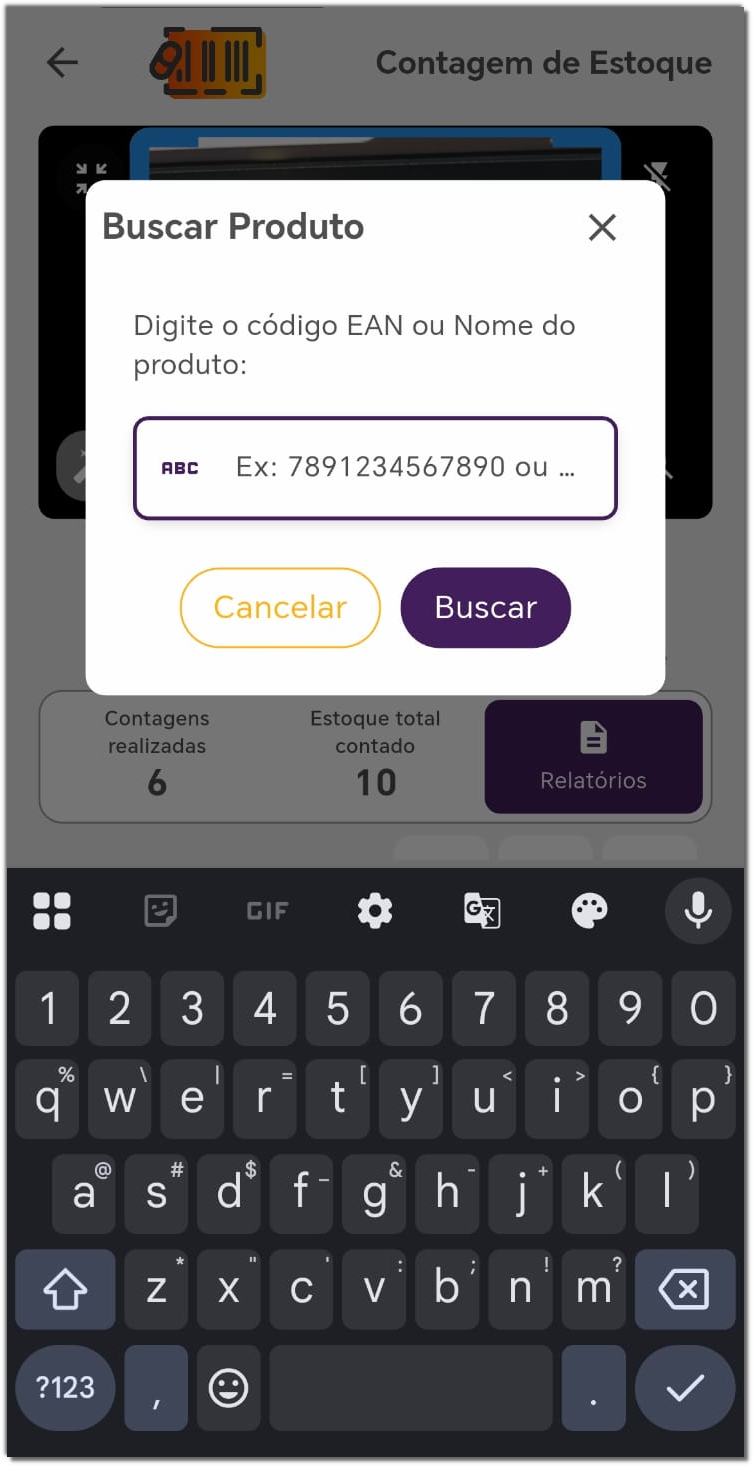Image resolution: width=753 pixels, height=1466 pixels.
Task: Open the emoji keyboard
Action: pyautogui.click(x=229, y=1387)
